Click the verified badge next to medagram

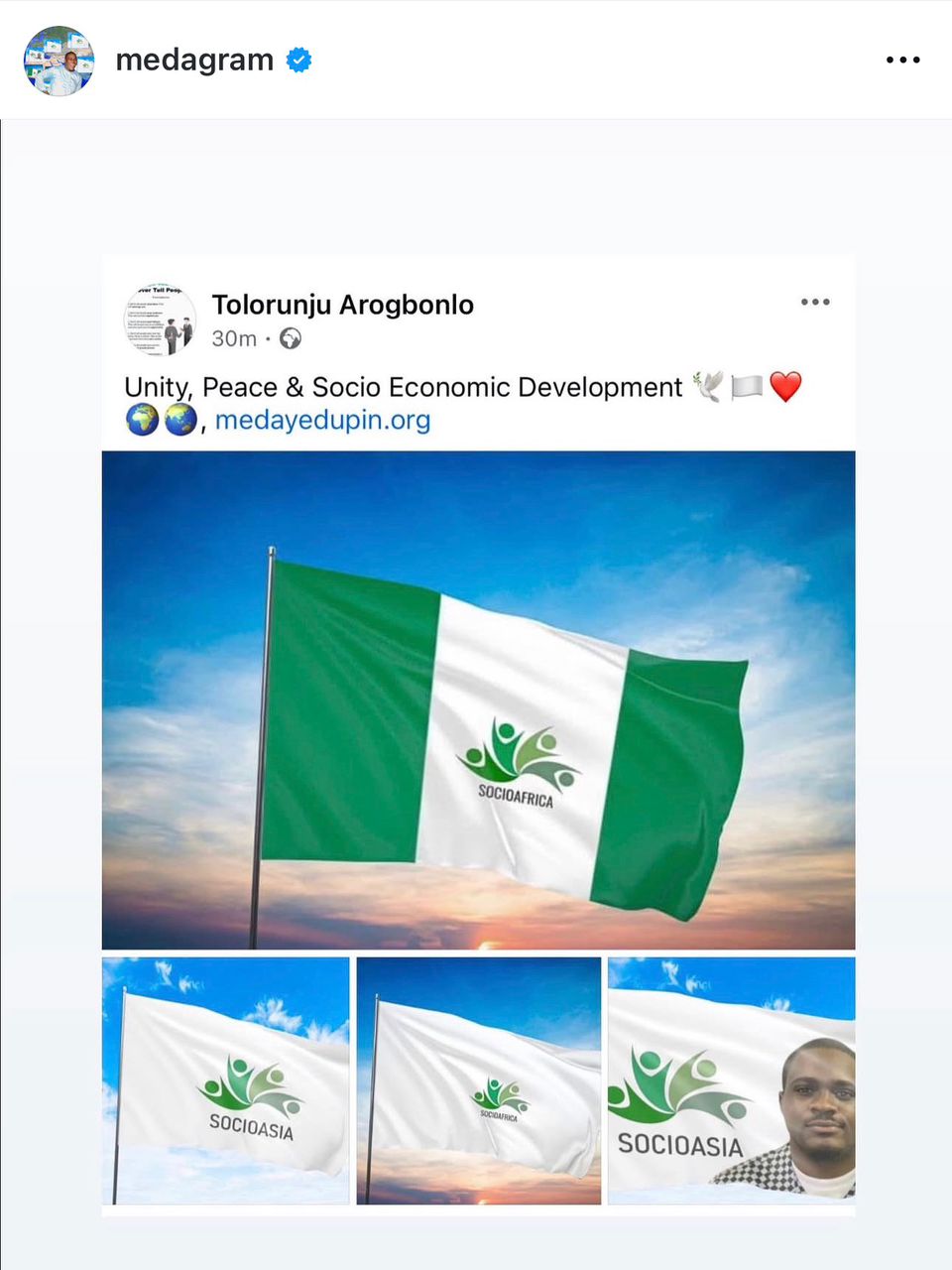(x=297, y=60)
